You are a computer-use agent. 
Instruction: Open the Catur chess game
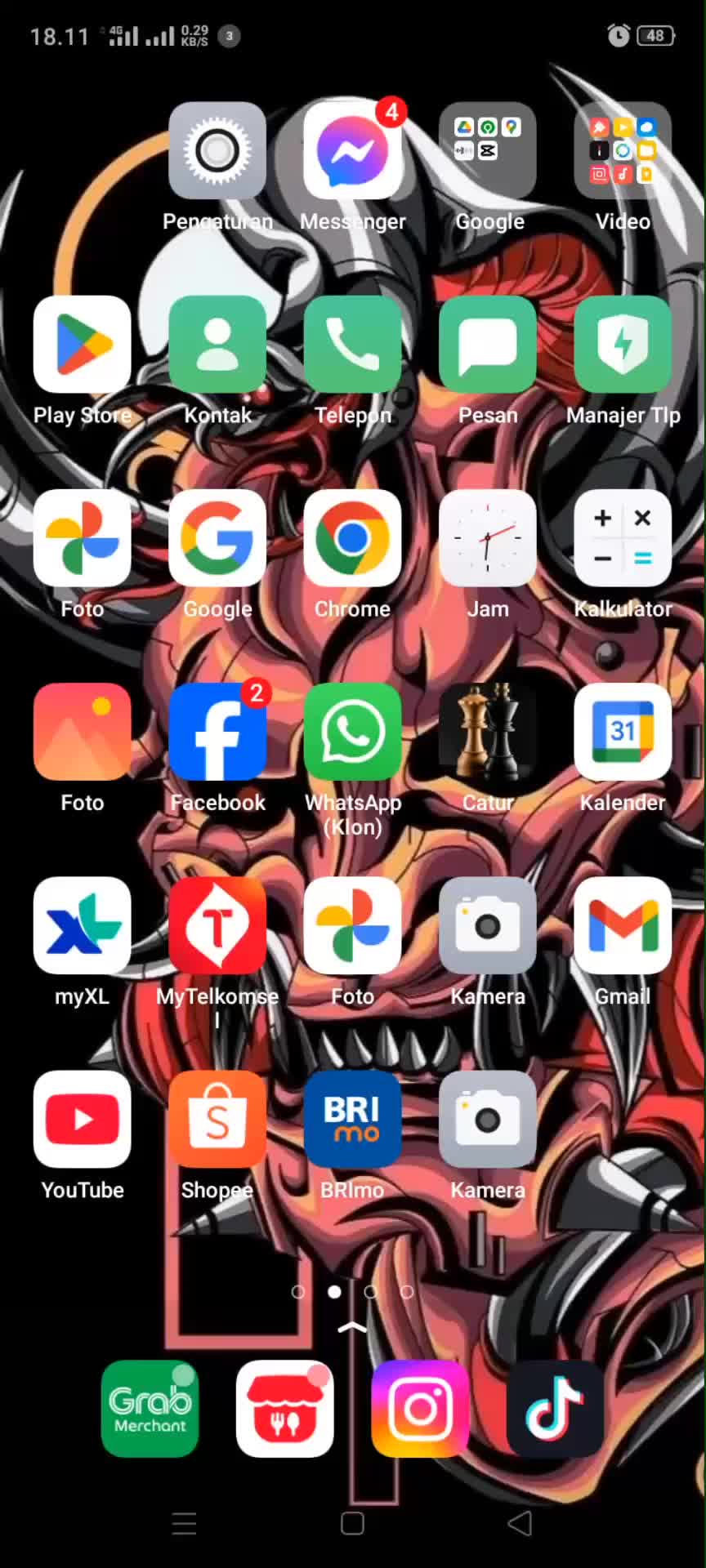pyautogui.click(x=488, y=732)
